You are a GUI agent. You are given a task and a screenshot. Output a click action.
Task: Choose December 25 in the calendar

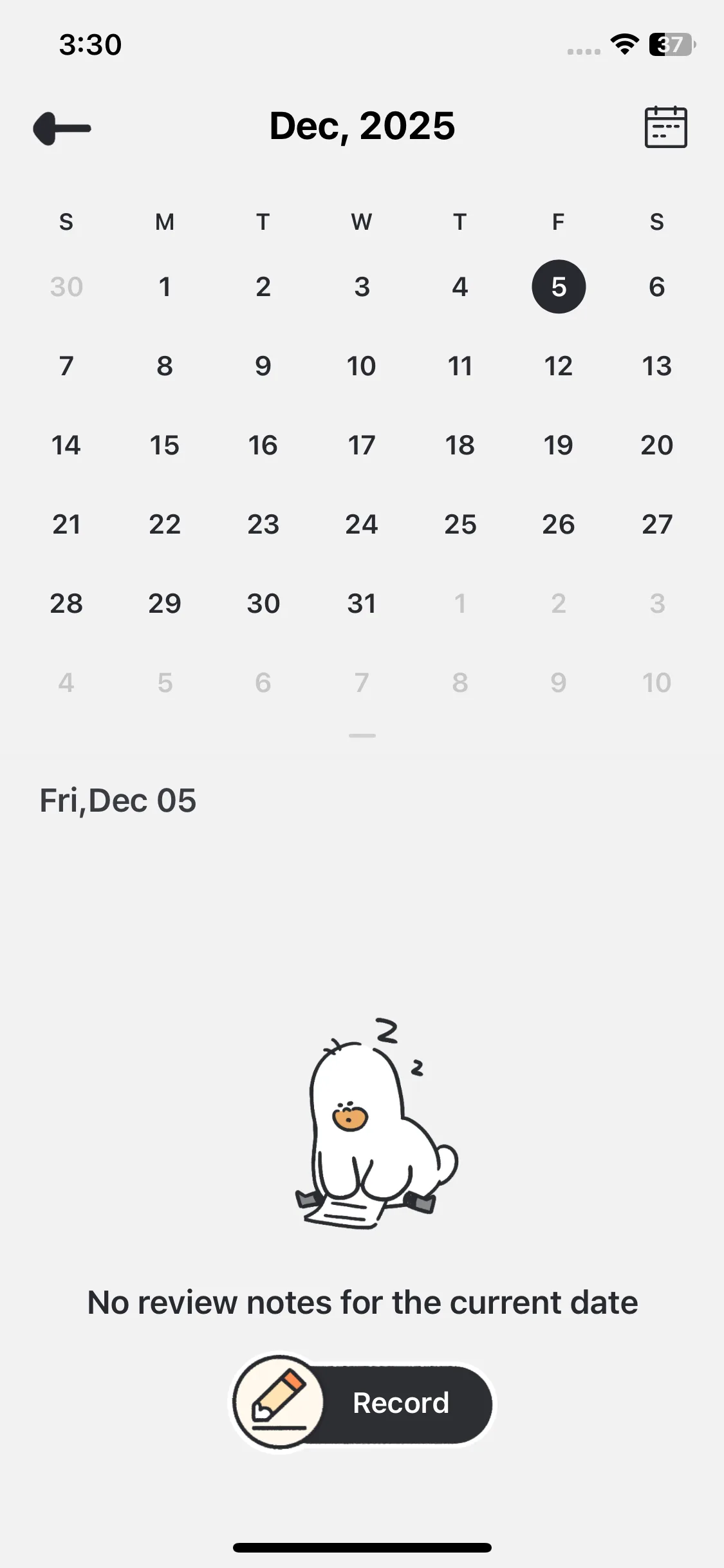(x=460, y=525)
